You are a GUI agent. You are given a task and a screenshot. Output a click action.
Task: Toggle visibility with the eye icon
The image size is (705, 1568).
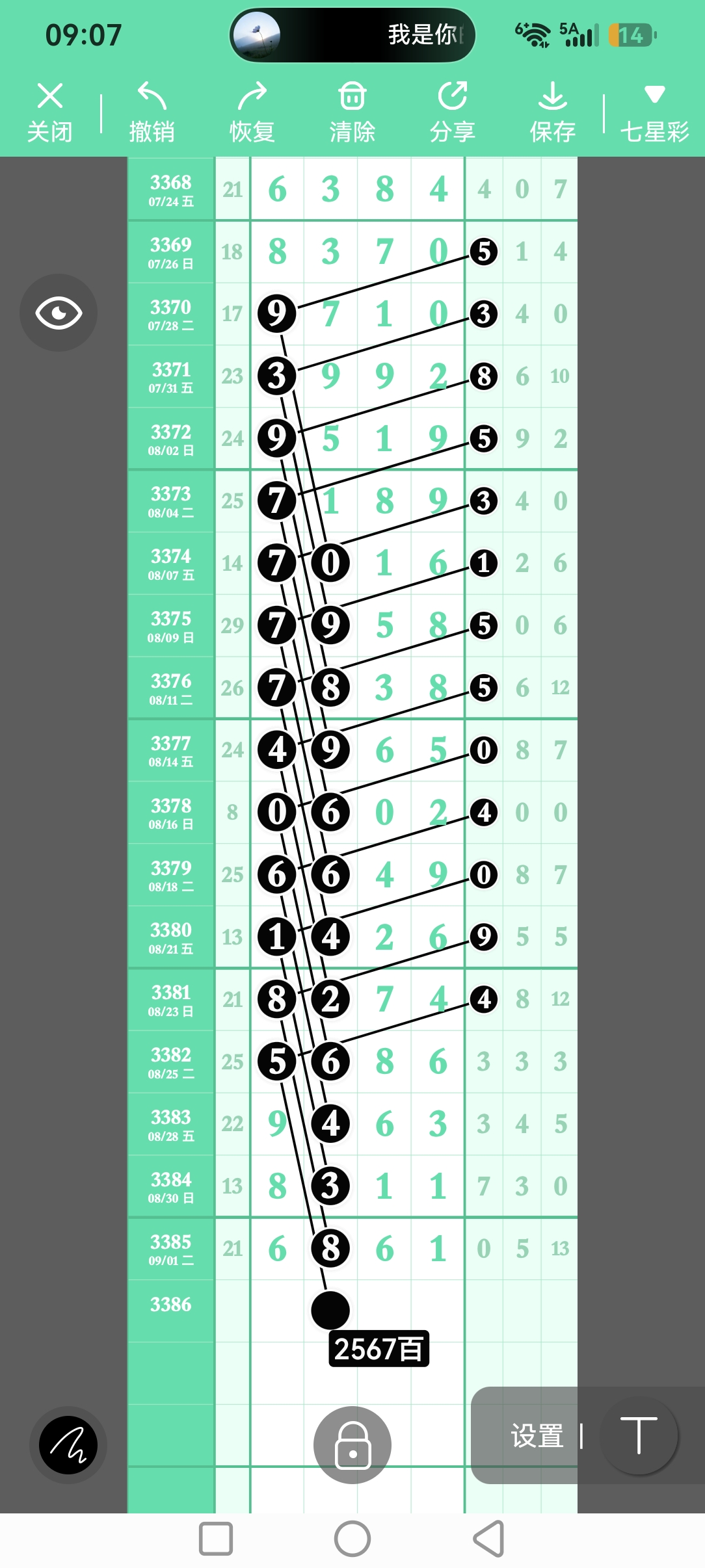(59, 313)
